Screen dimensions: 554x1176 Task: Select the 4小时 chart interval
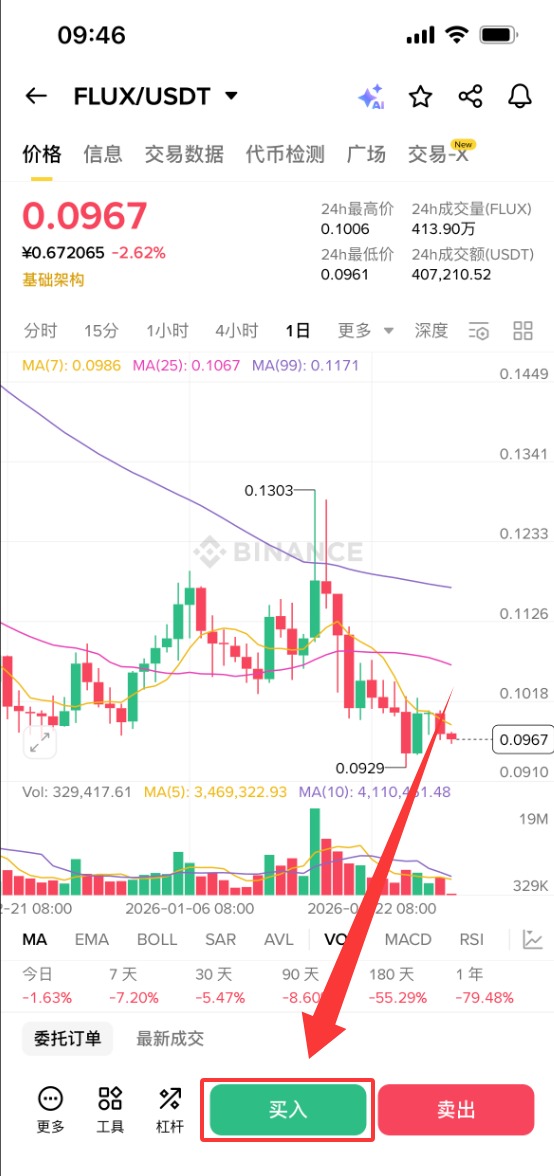click(237, 330)
